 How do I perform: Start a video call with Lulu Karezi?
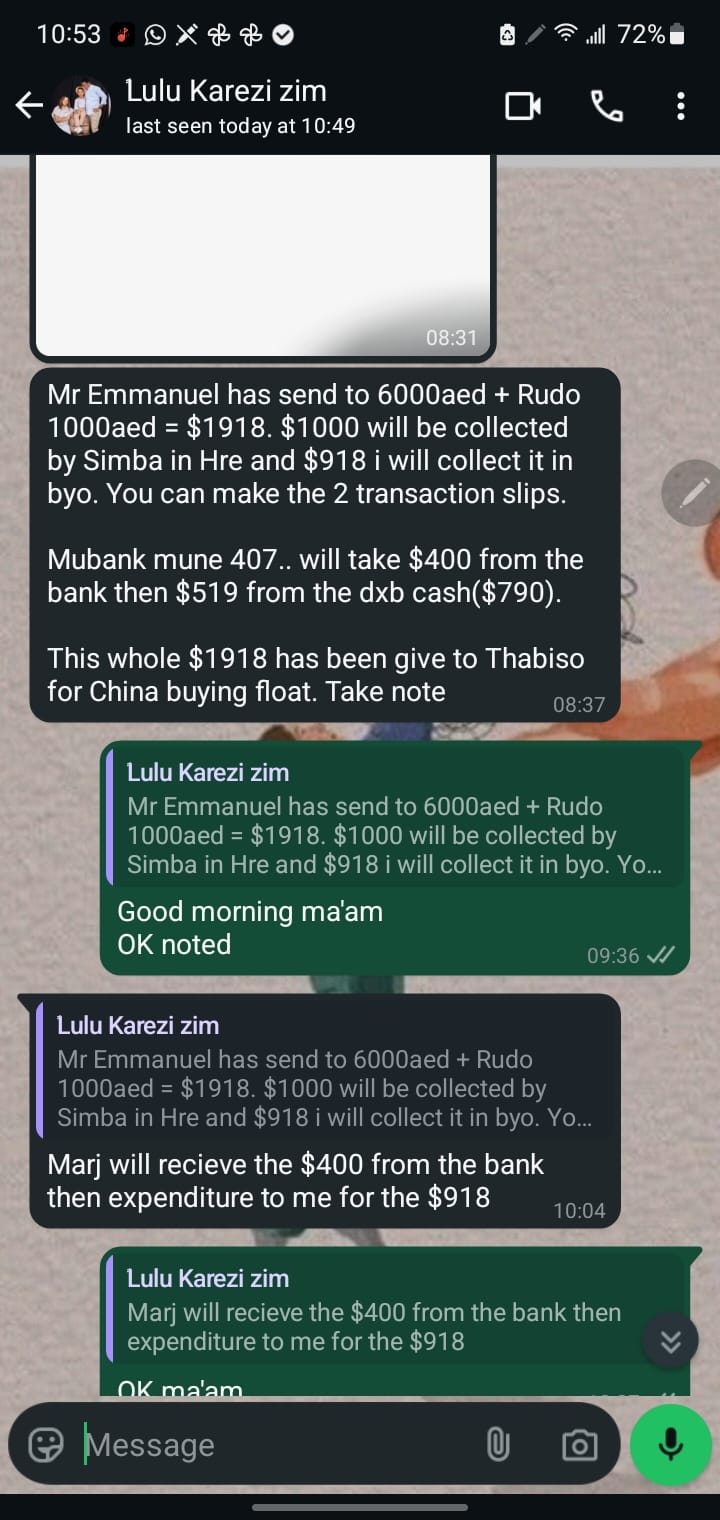(x=523, y=105)
